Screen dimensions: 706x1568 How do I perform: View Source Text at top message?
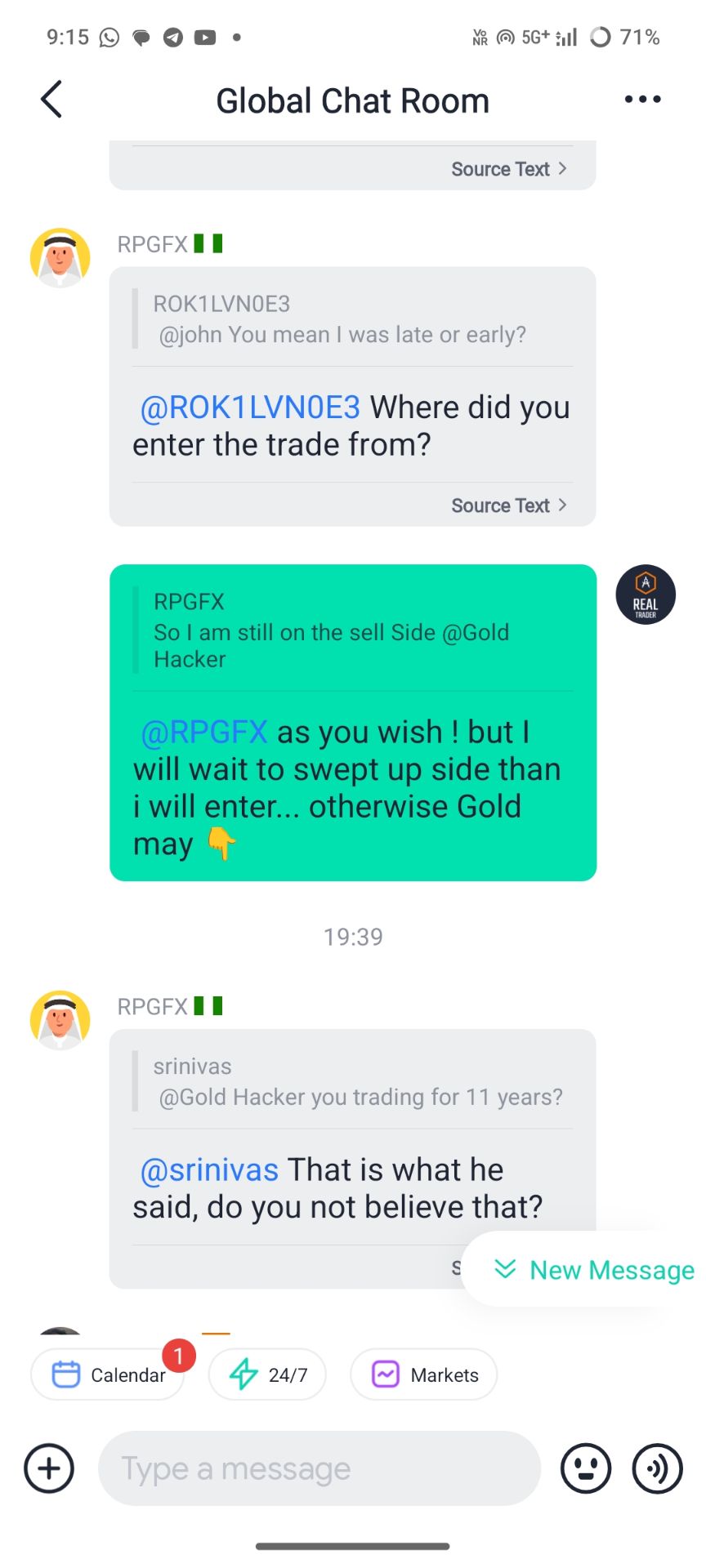(508, 169)
